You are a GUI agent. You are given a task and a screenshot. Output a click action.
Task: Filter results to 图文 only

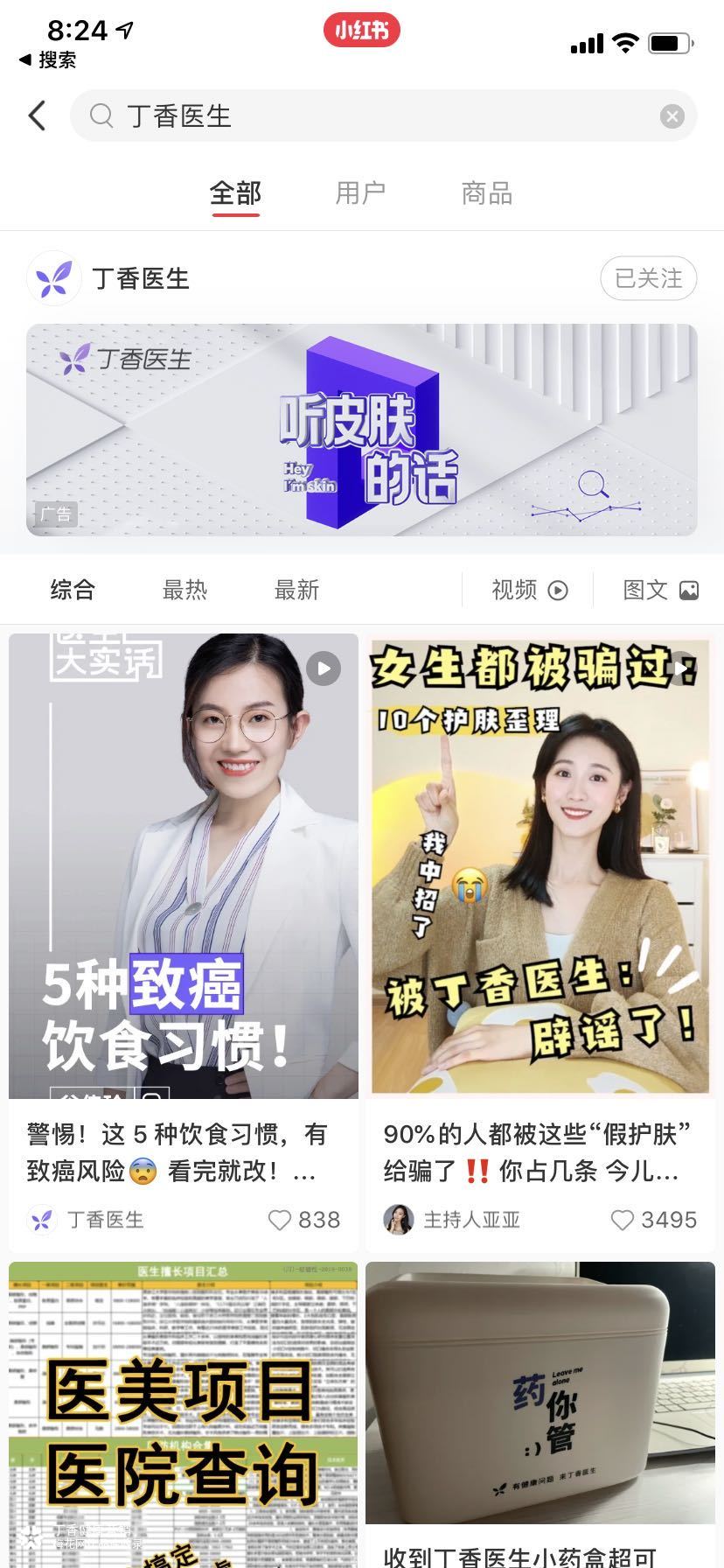pyautogui.click(x=660, y=590)
